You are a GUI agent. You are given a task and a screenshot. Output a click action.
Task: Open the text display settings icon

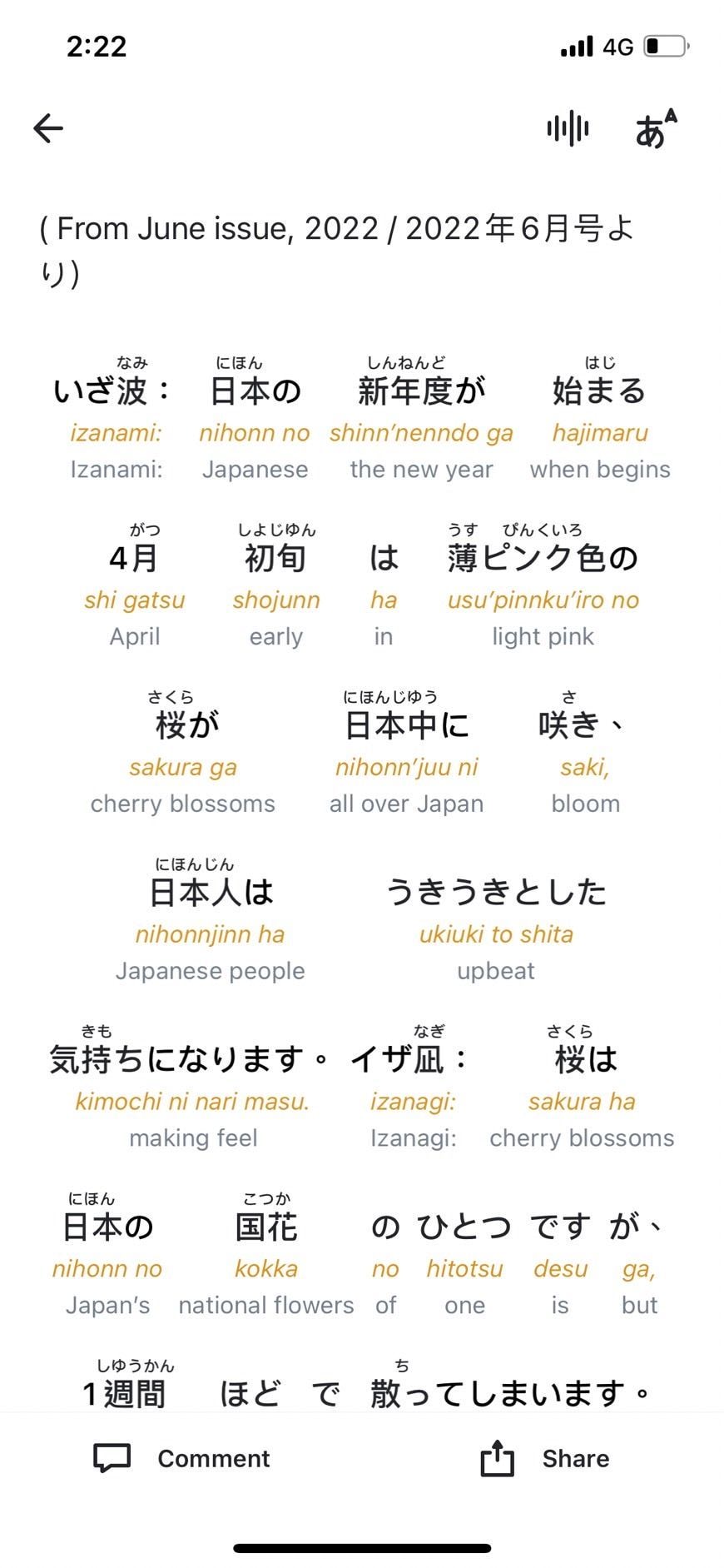(655, 129)
